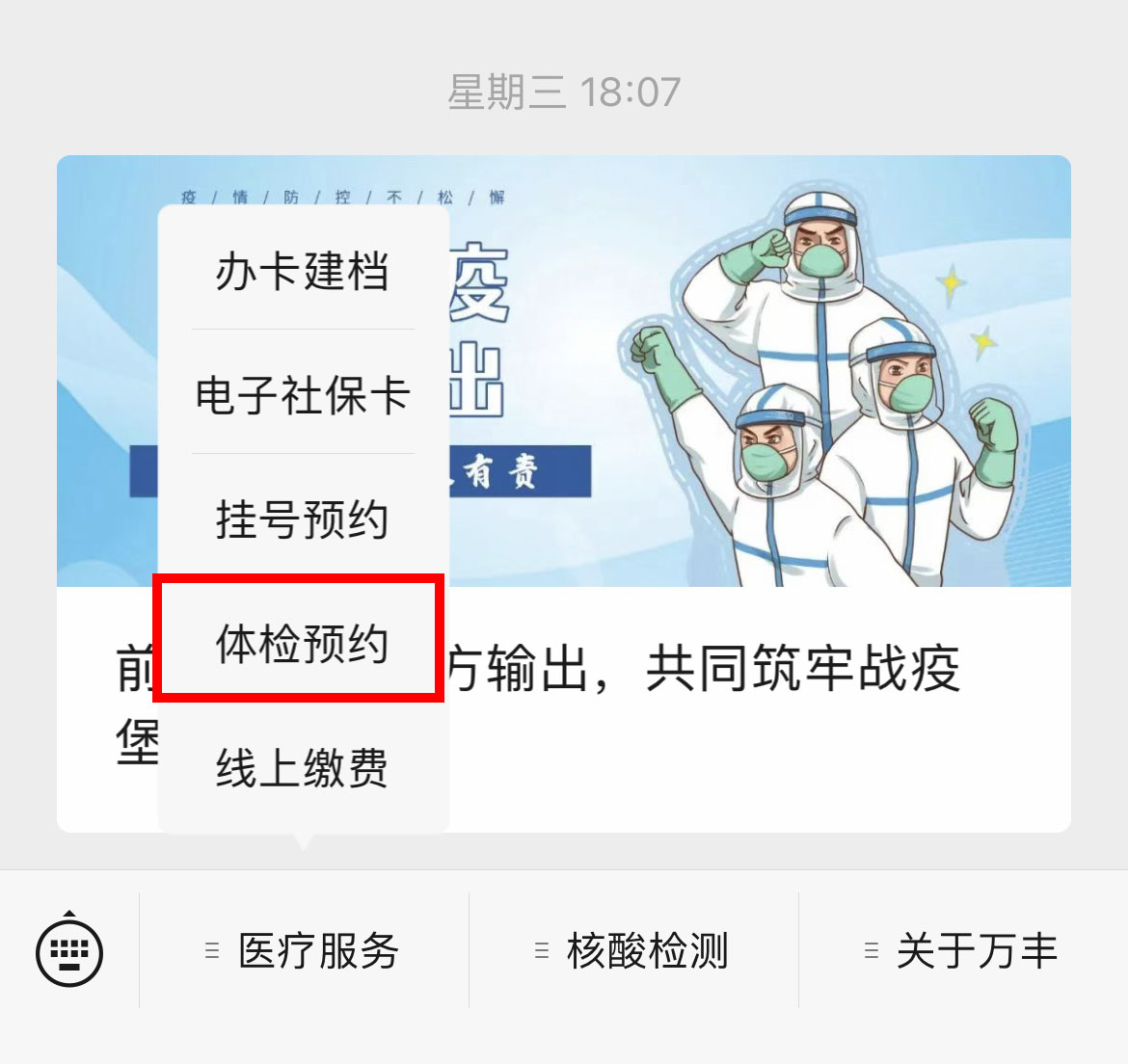The height and width of the screenshot is (1064, 1128).
Task: Open the 关于万丰 bottom menu
Action: [963, 951]
